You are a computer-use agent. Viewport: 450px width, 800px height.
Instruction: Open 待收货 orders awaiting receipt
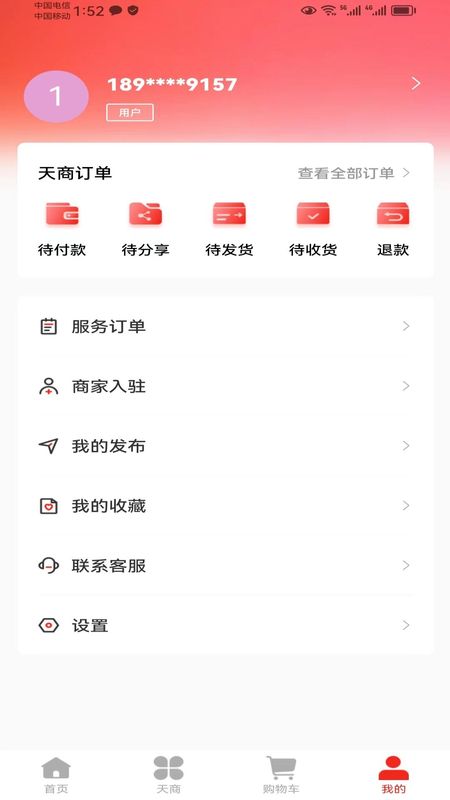[x=313, y=230]
